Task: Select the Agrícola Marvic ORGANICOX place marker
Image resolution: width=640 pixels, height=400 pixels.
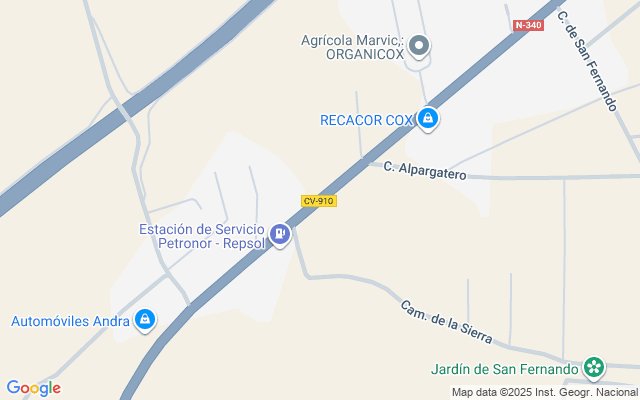Action: 420,47
